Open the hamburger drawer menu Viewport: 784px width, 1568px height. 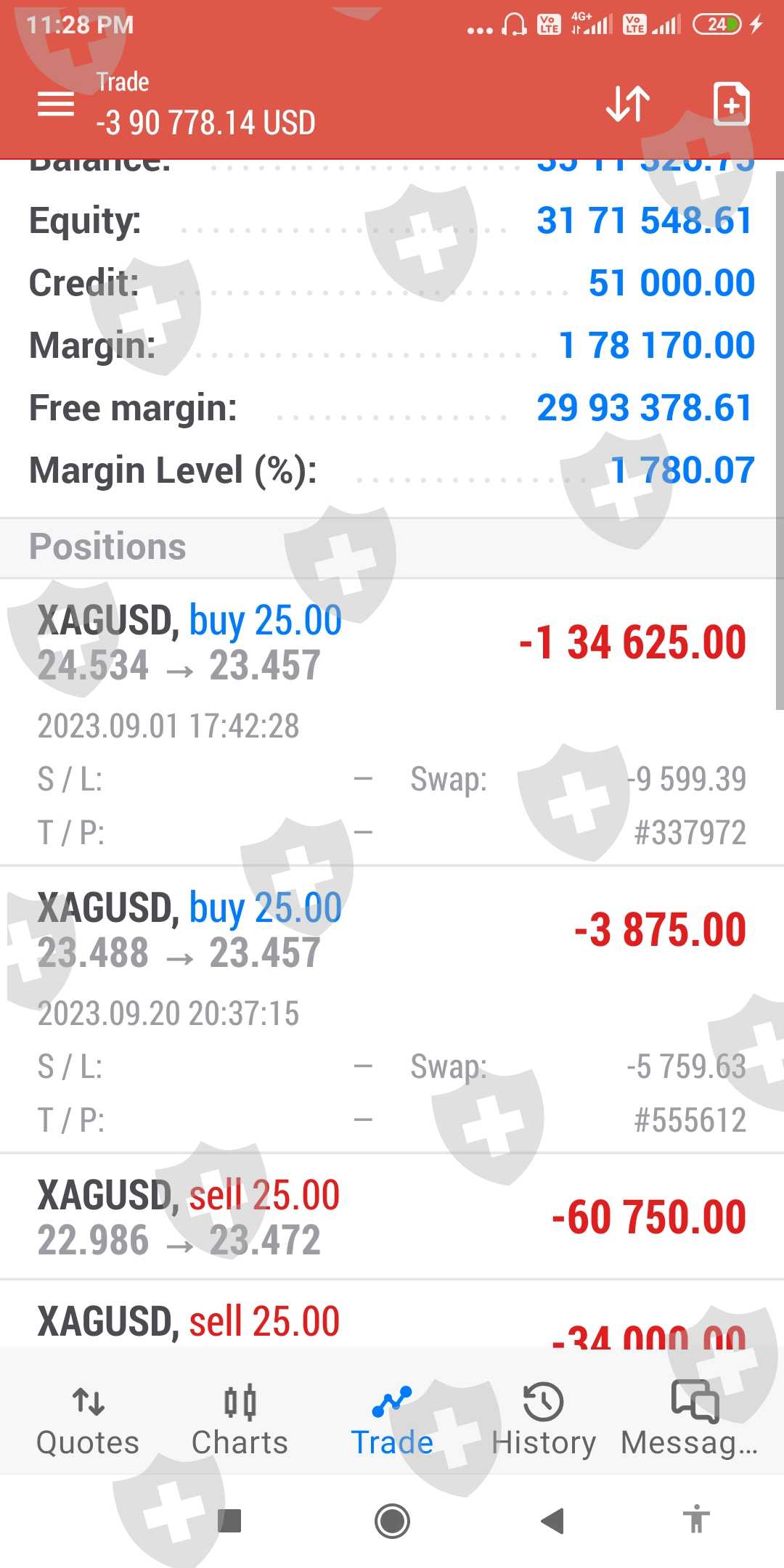(56, 104)
